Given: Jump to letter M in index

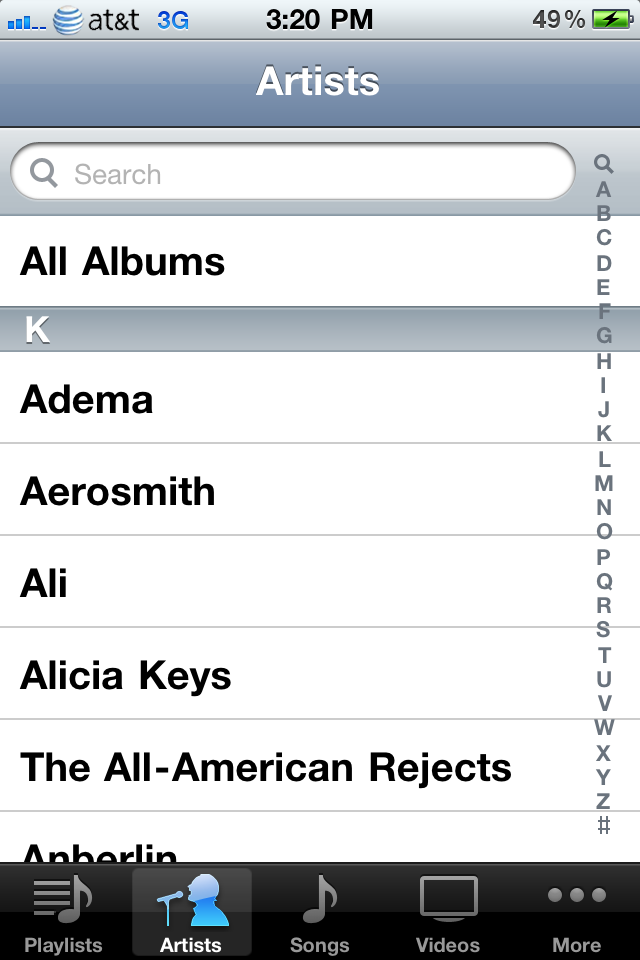Looking at the screenshot, I should pyautogui.click(x=603, y=483).
